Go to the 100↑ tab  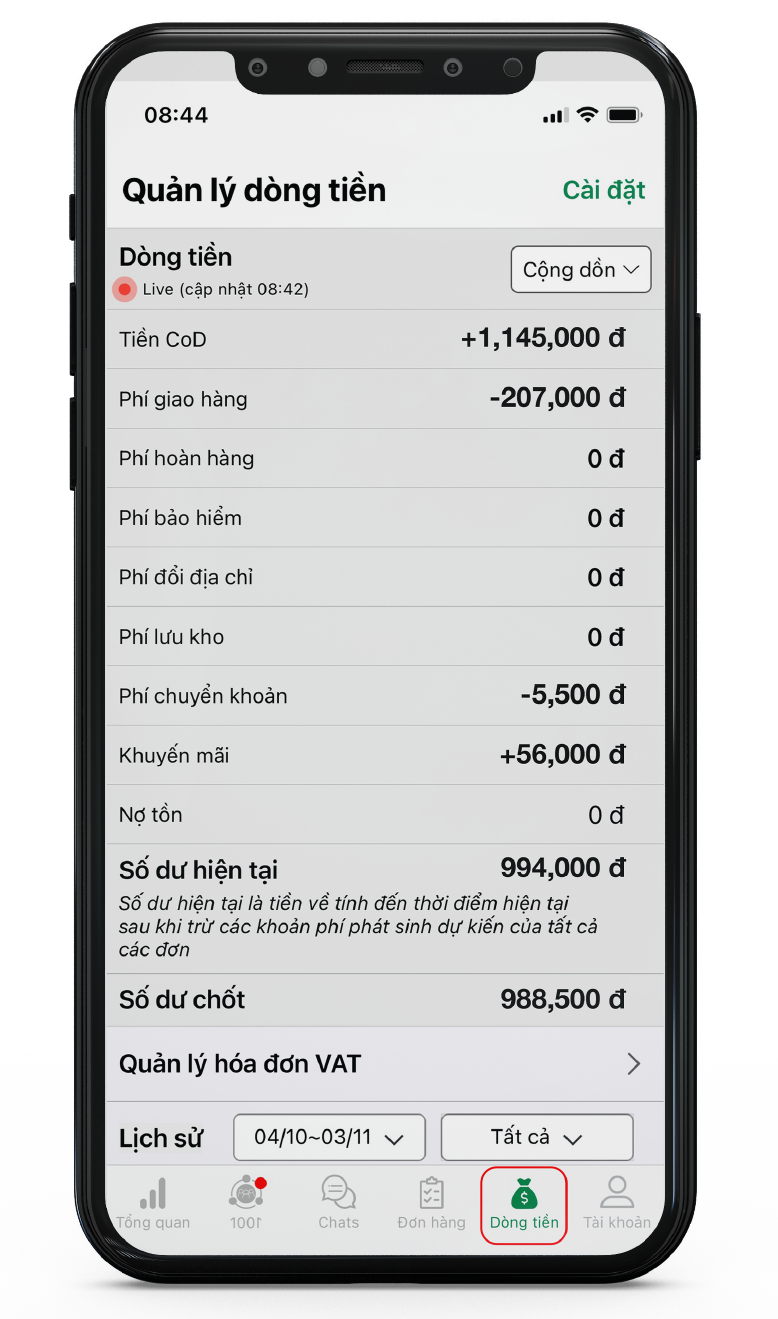point(246,1203)
